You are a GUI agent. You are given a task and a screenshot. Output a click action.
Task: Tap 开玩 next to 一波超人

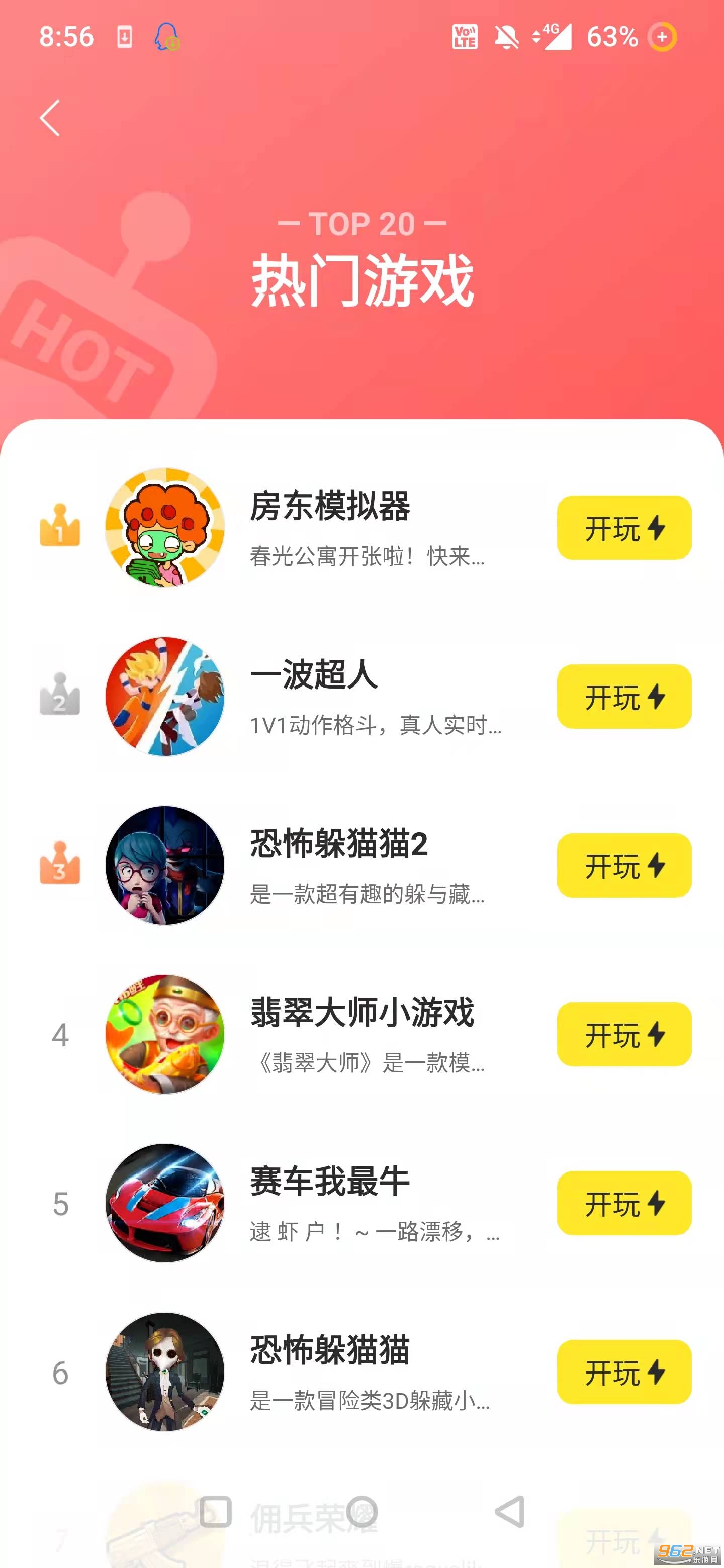(623, 697)
